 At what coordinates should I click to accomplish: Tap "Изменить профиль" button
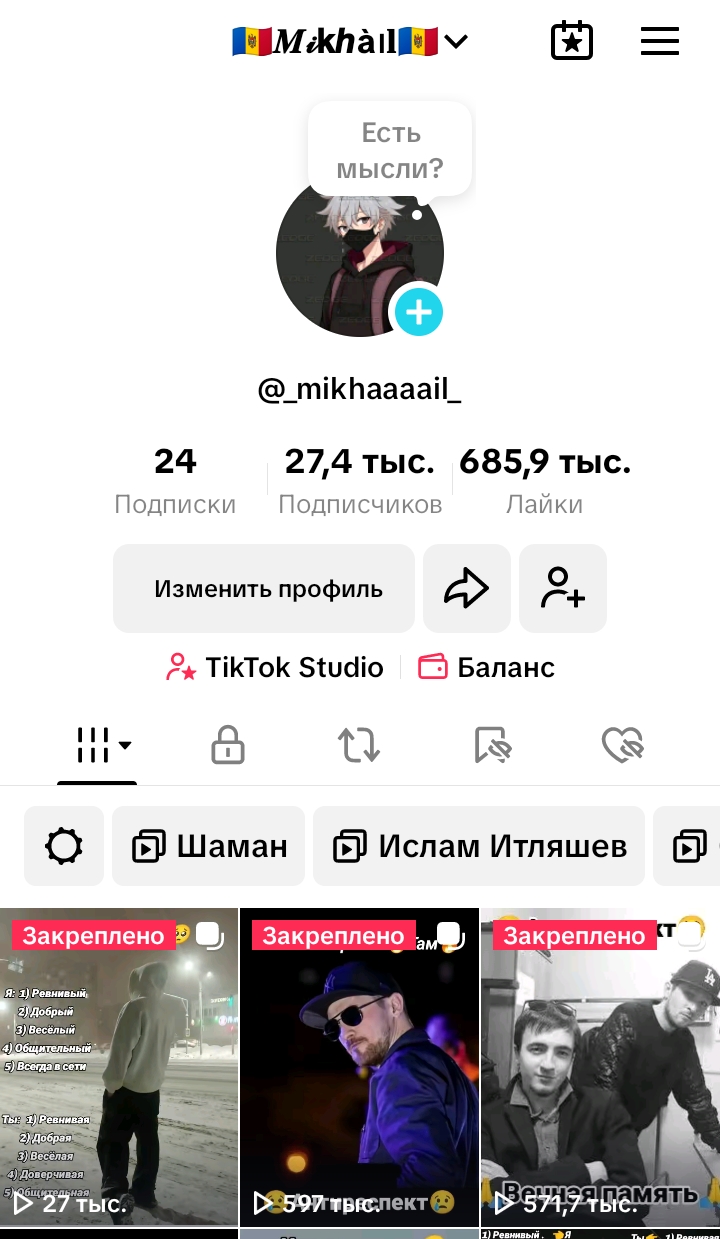click(x=264, y=589)
